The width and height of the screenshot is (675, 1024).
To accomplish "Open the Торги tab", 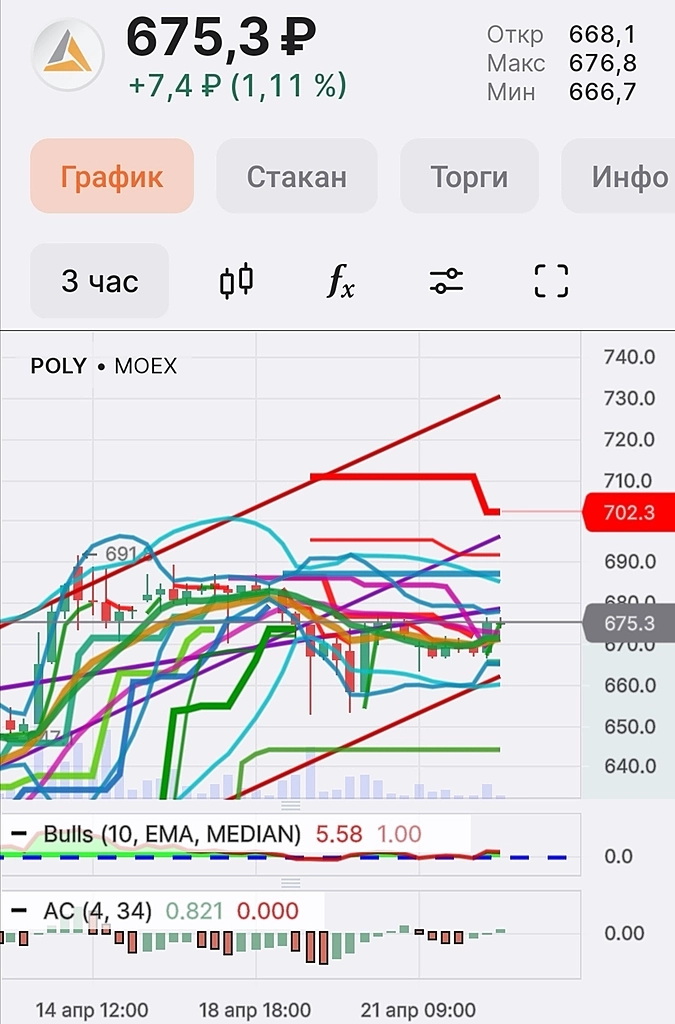I will (x=469, y=177).
